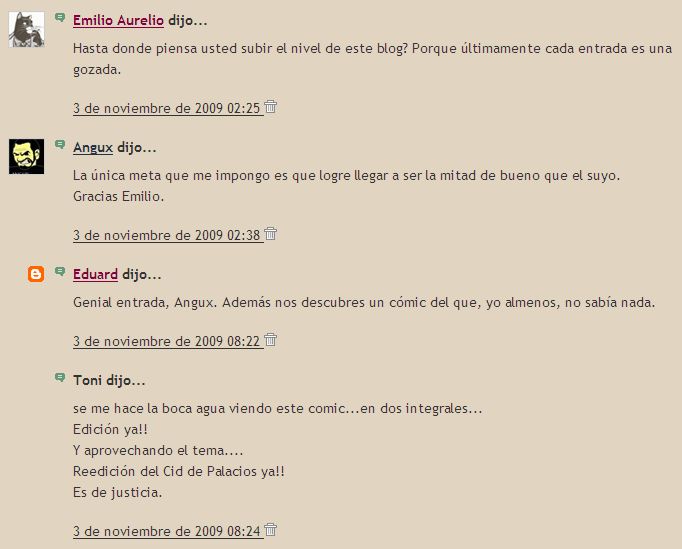Open Angux's profile link

click(92, 147)
